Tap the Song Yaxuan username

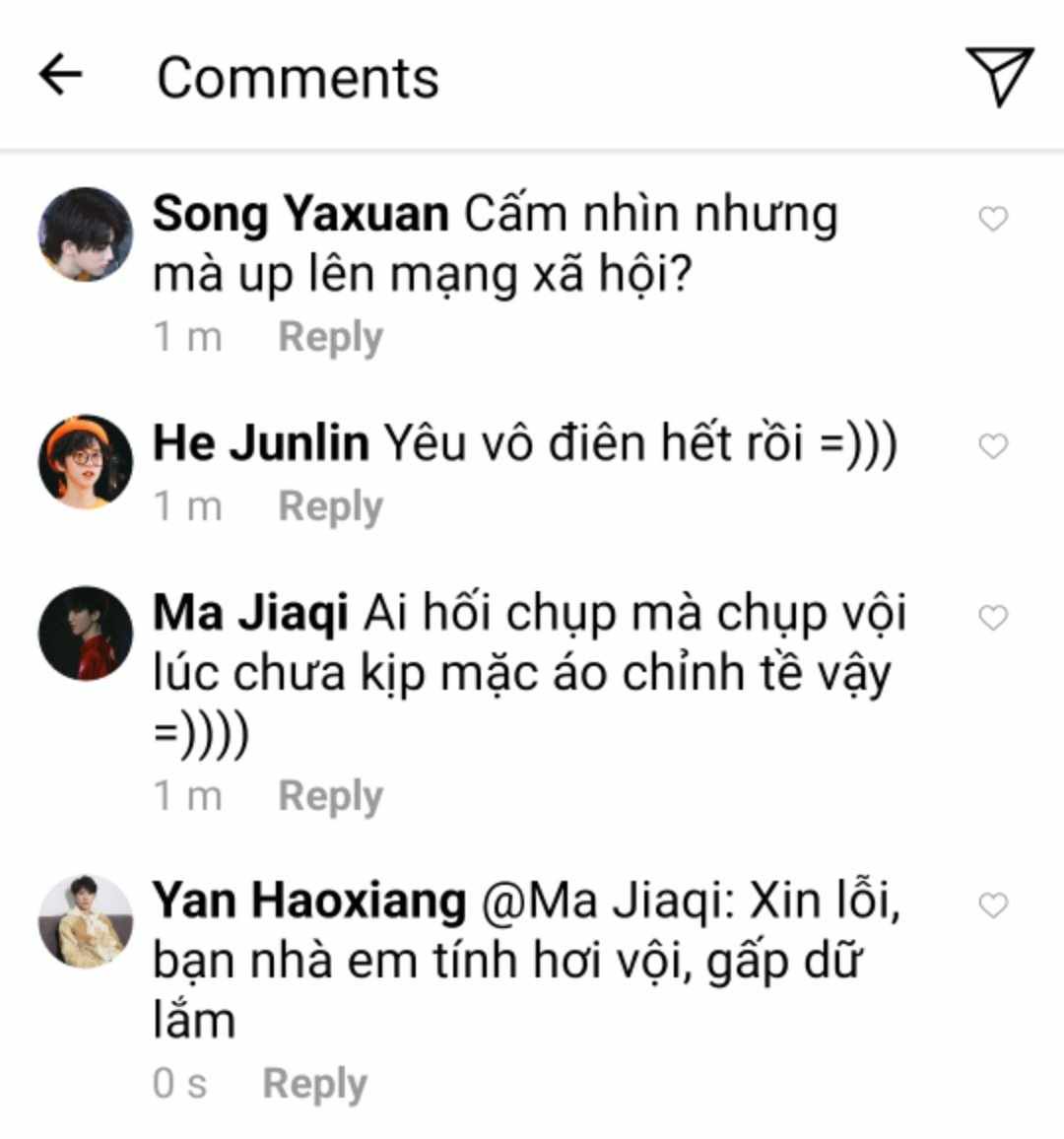tap(300, 214)
